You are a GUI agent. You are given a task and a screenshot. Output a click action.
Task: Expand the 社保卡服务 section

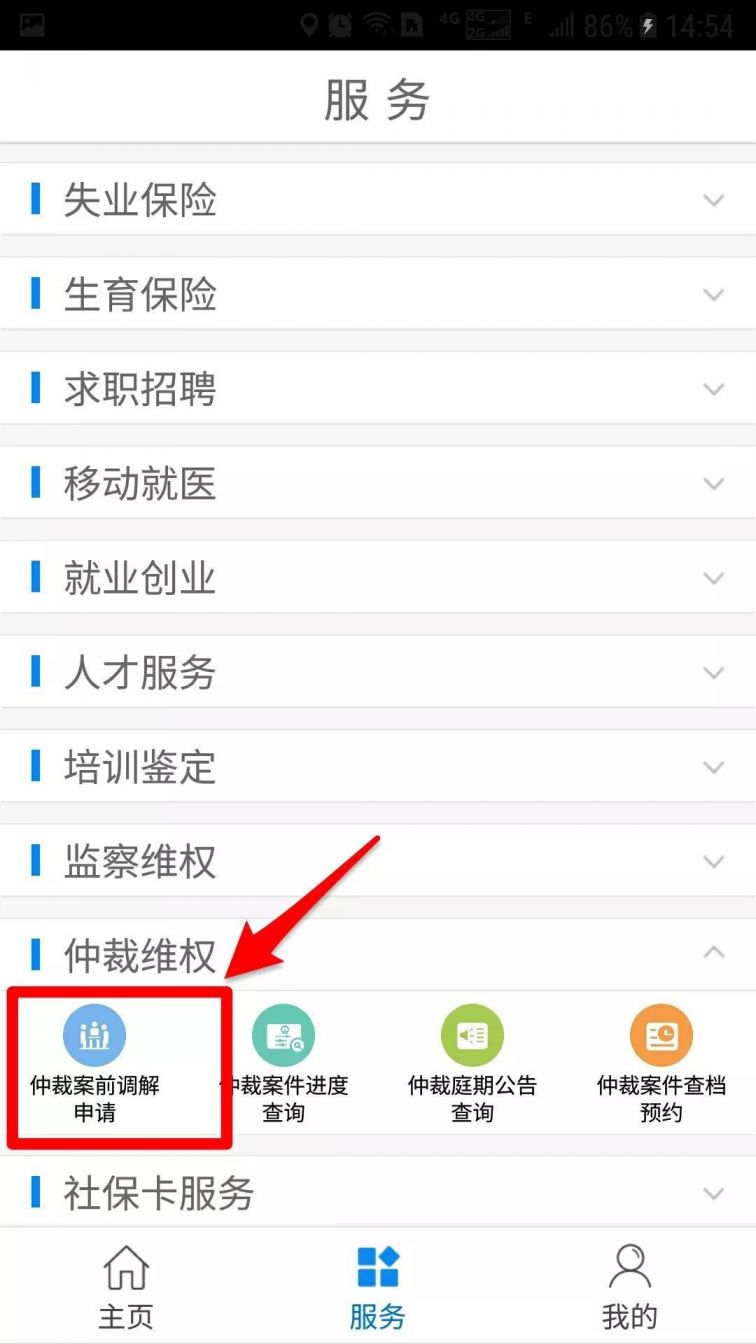coord(378,1192)
